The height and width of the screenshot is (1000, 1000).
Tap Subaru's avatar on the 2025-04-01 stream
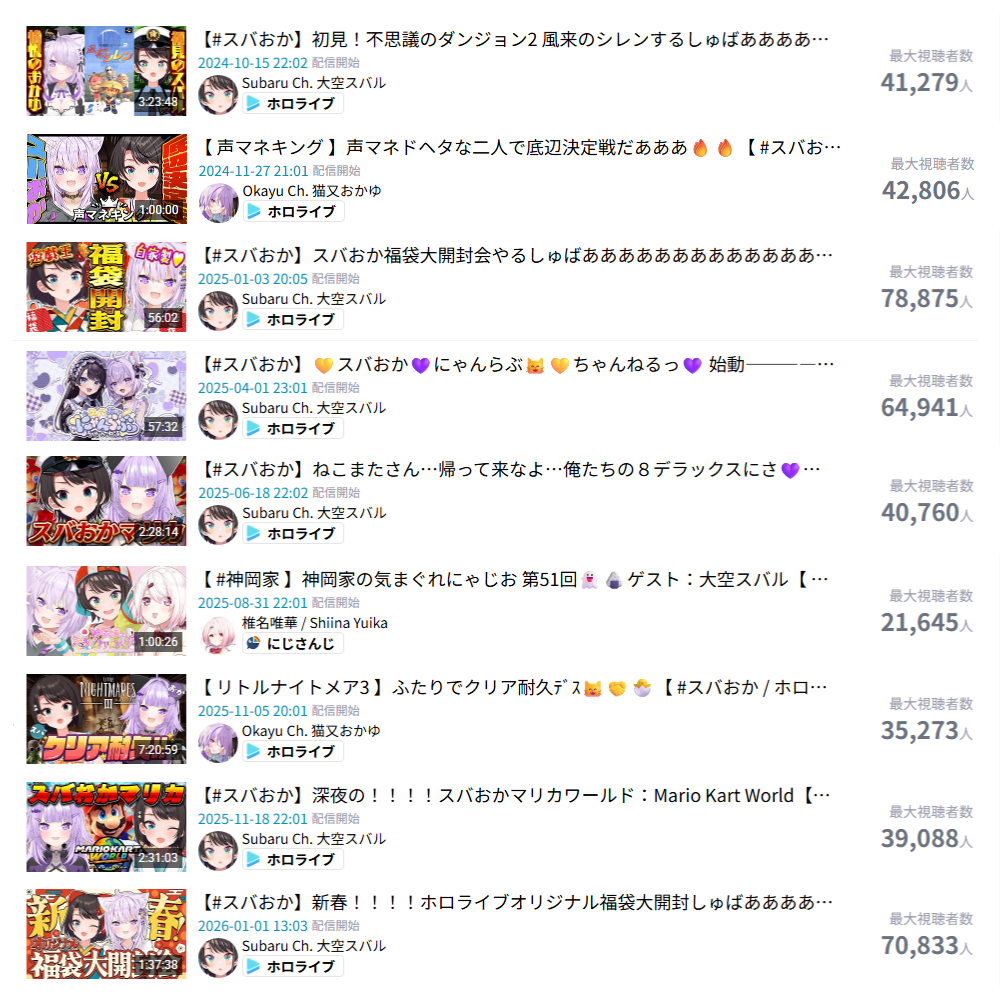218,420
